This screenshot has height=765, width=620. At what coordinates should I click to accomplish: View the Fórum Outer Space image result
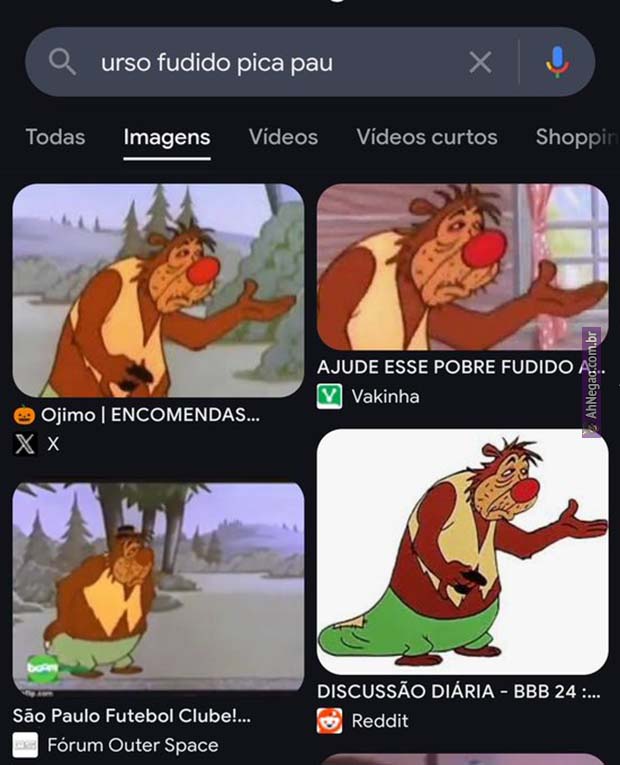[x=158, y=587]
